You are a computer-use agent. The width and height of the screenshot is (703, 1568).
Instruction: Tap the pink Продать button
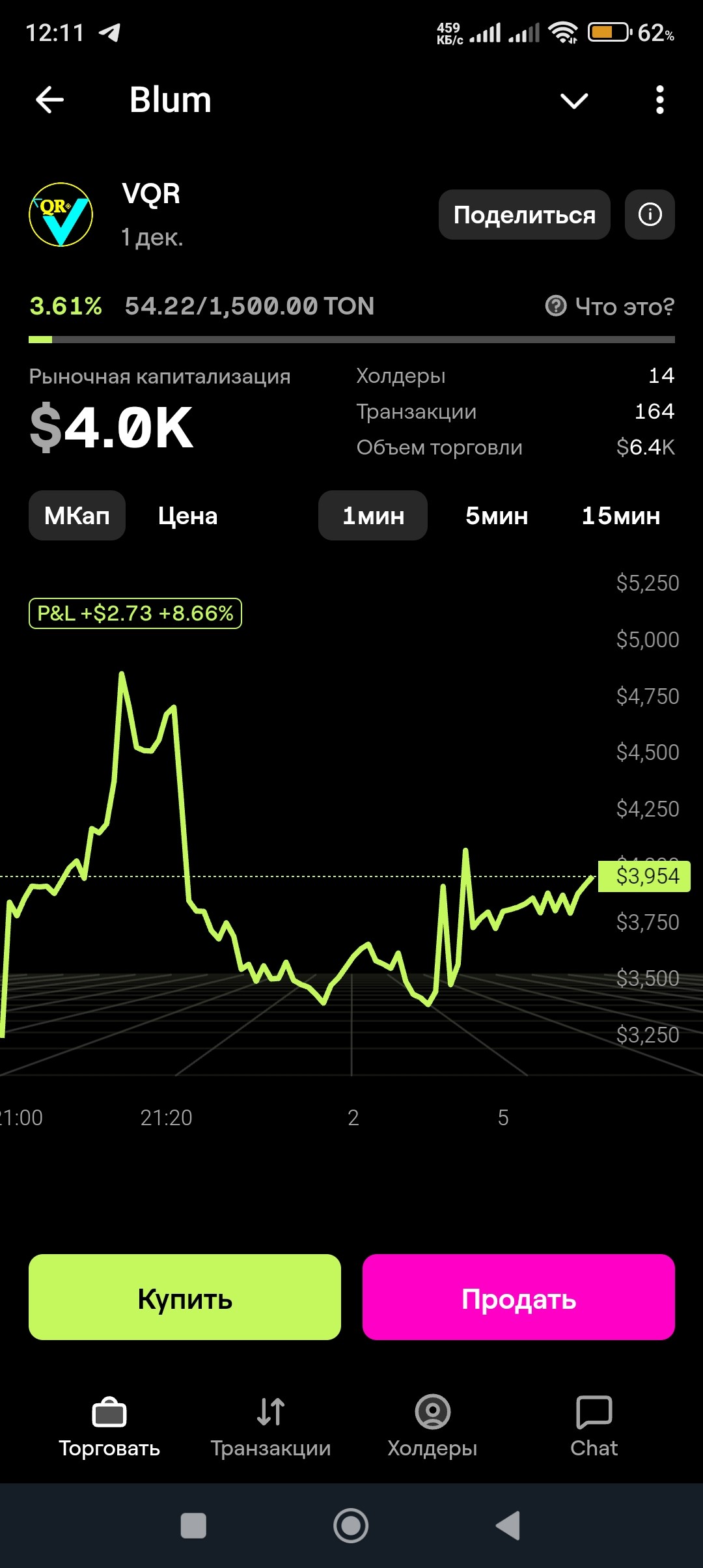click(x=519, y=1297)
